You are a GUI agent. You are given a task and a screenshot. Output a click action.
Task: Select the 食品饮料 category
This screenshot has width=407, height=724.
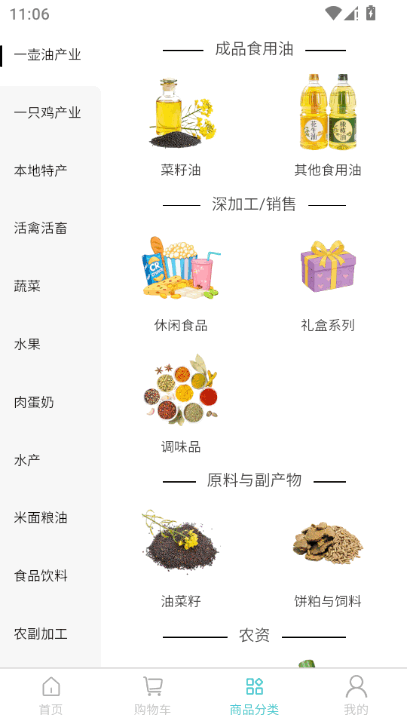(x=41, y=576)
